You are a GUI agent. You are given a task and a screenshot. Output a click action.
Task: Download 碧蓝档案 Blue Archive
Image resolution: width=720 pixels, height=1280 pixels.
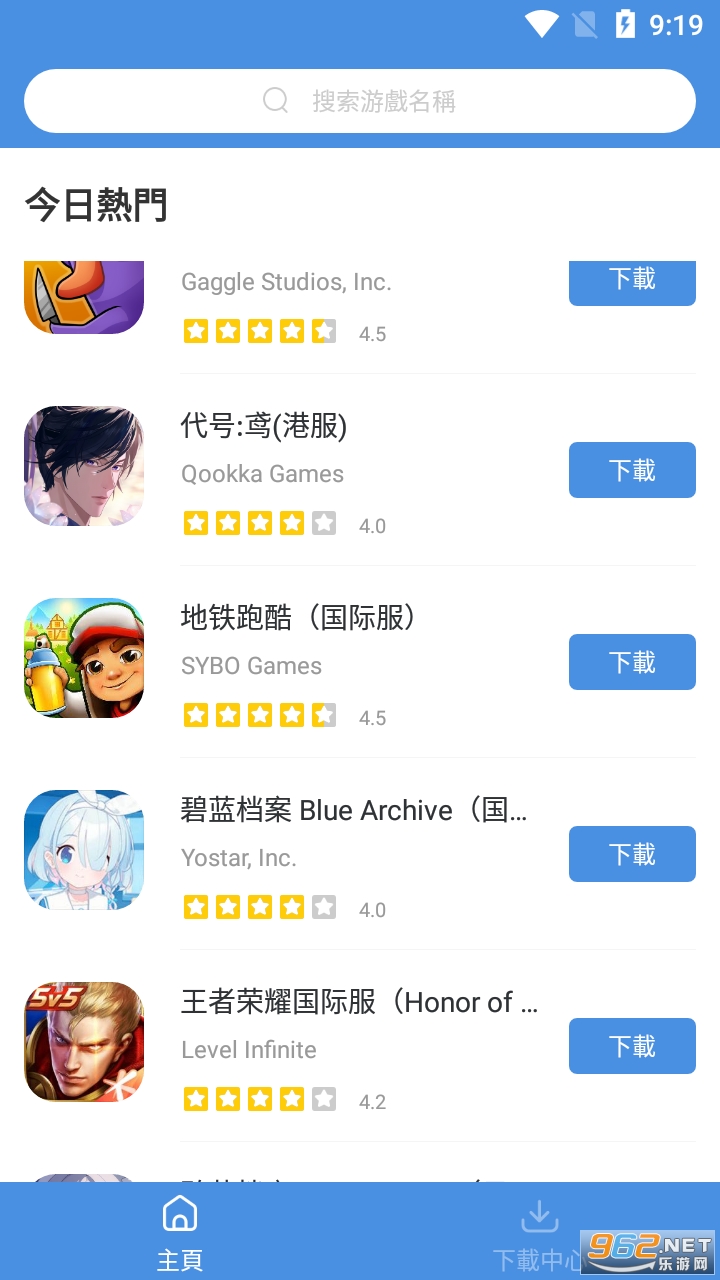tap(632, 854)
